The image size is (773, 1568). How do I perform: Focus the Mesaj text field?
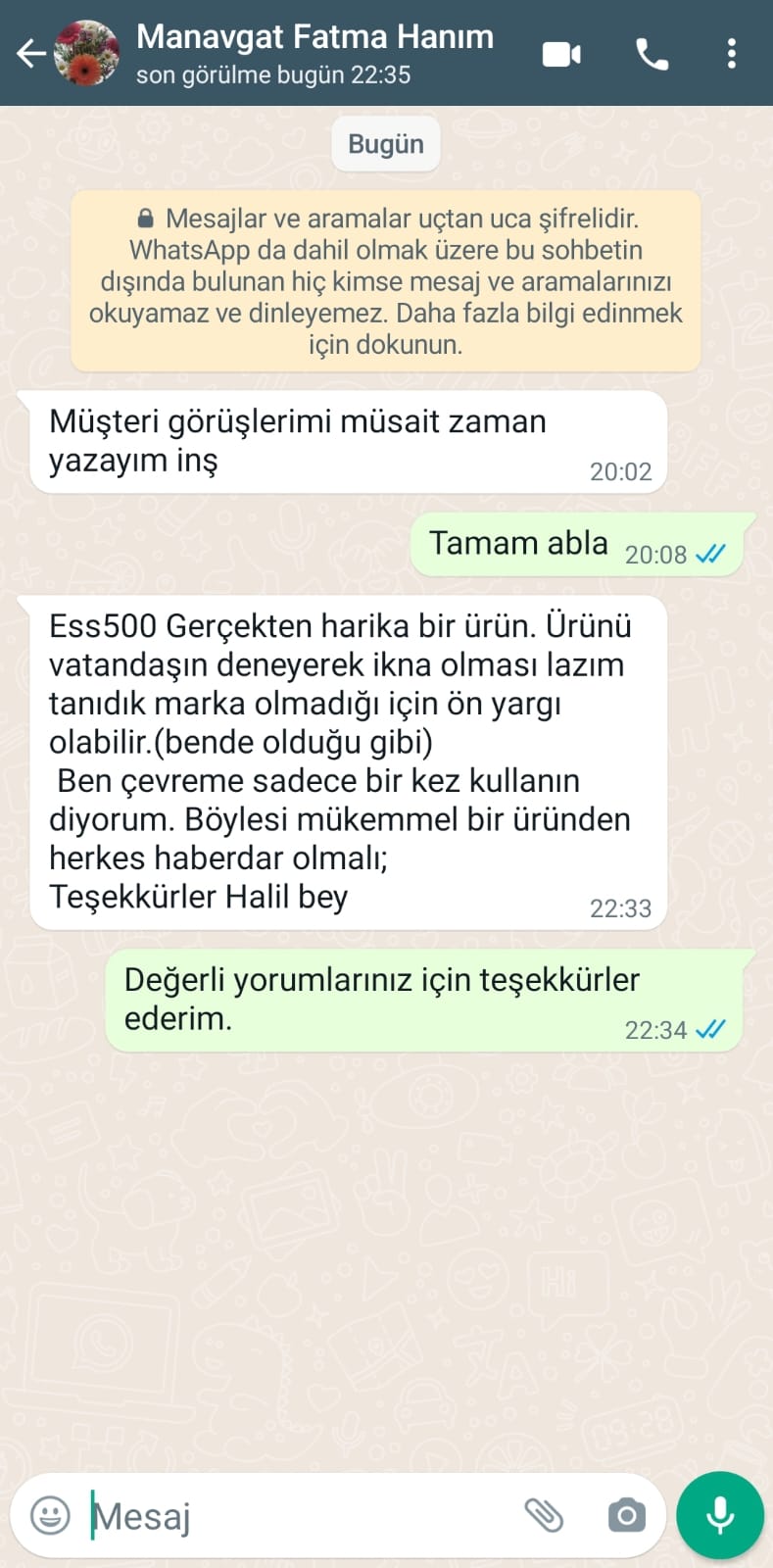point(299,1515)
